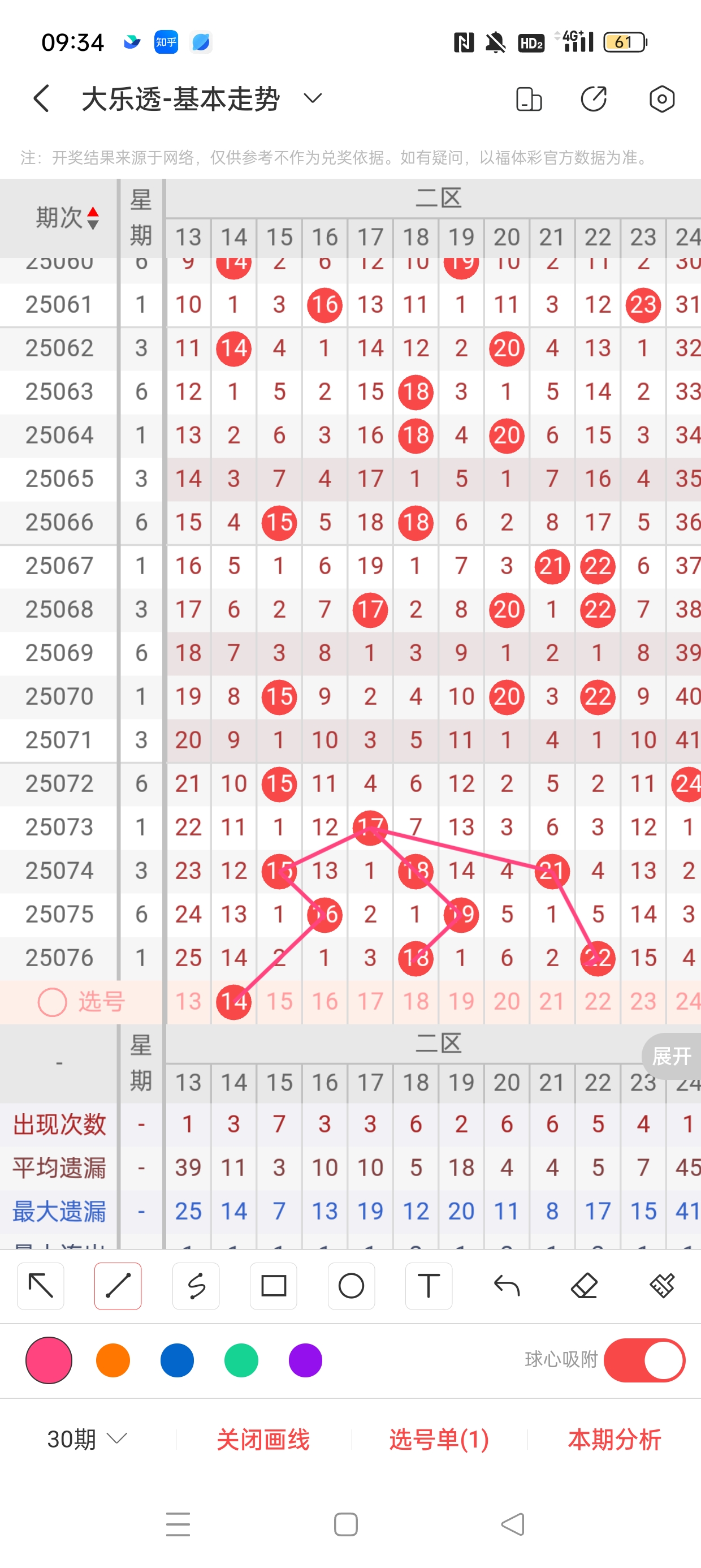Undo the last drawn line
This screenshot has width=701, height=1568.
[507, 1286]
